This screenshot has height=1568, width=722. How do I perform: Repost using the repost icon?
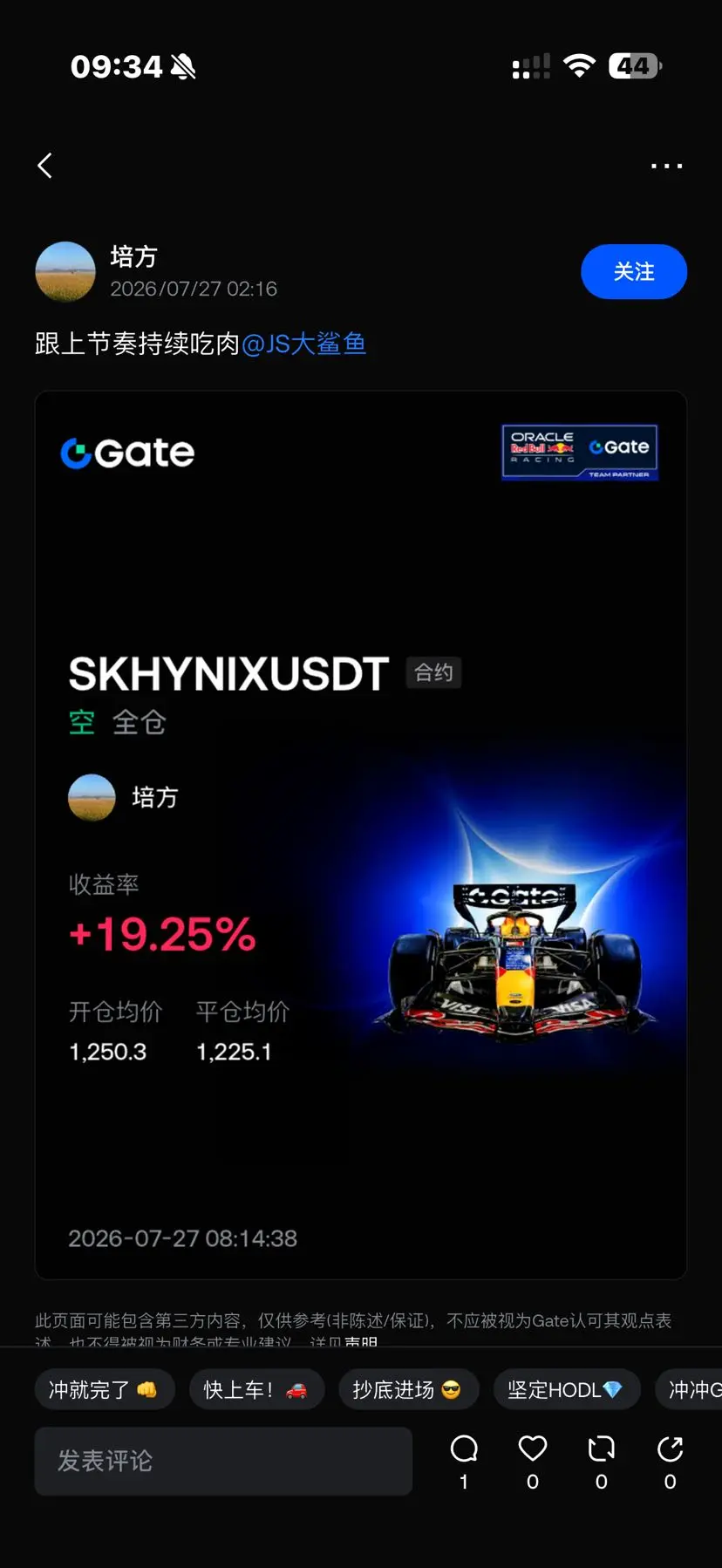(x=602, y=1449)
